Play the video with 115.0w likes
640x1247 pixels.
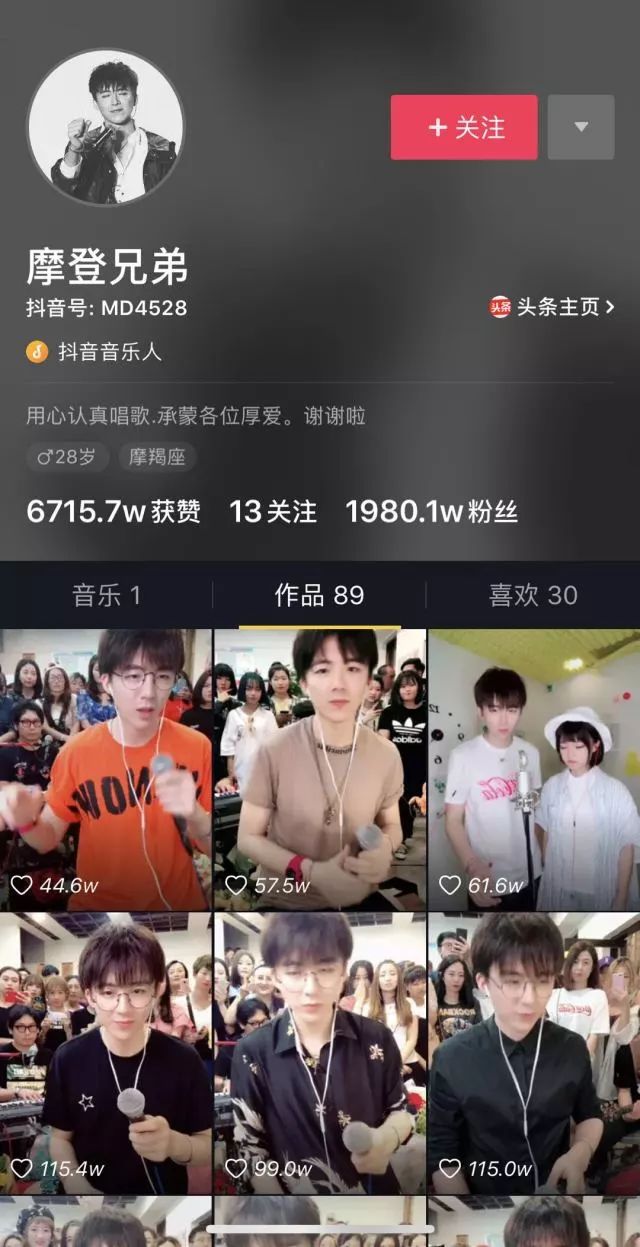point(534,1052)
